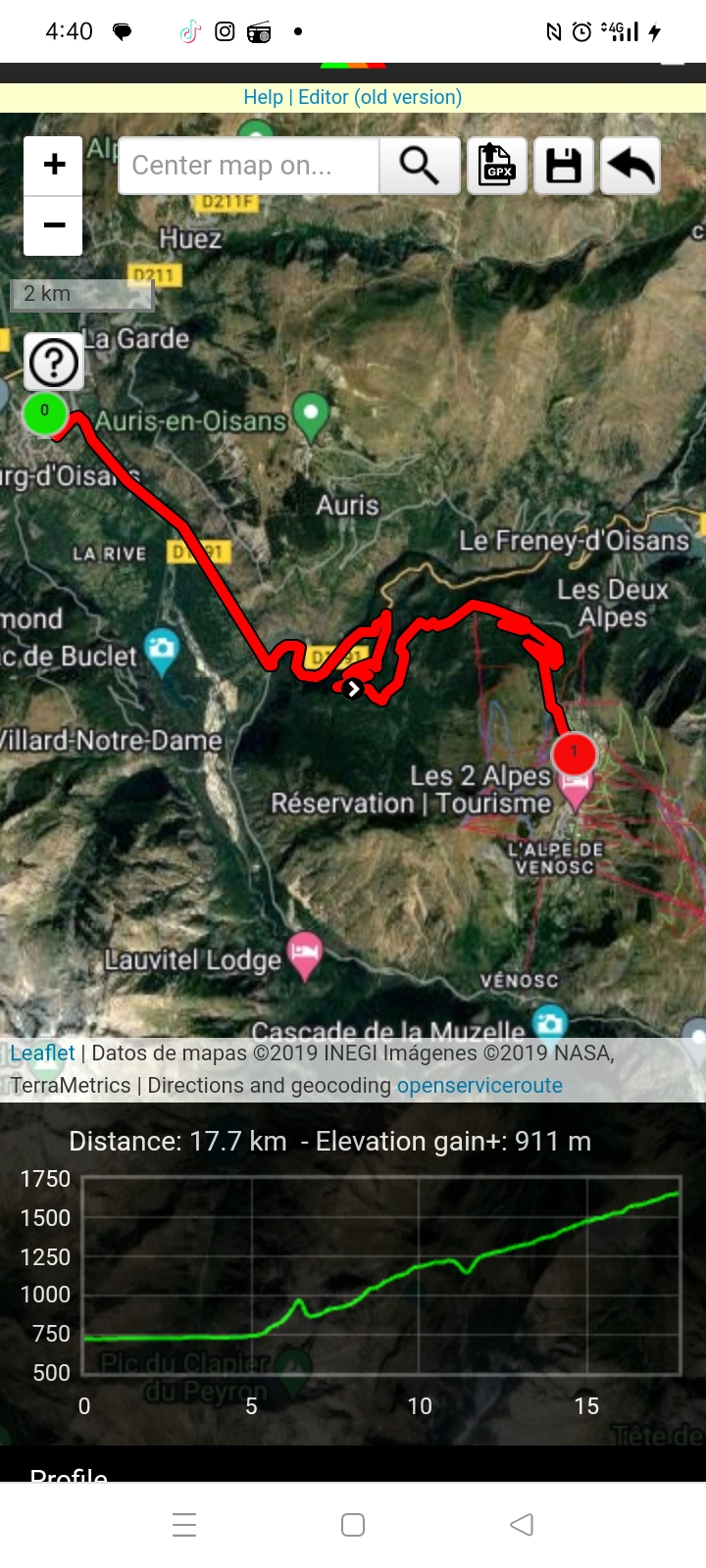Open the question mark help button

coord(54,363)
